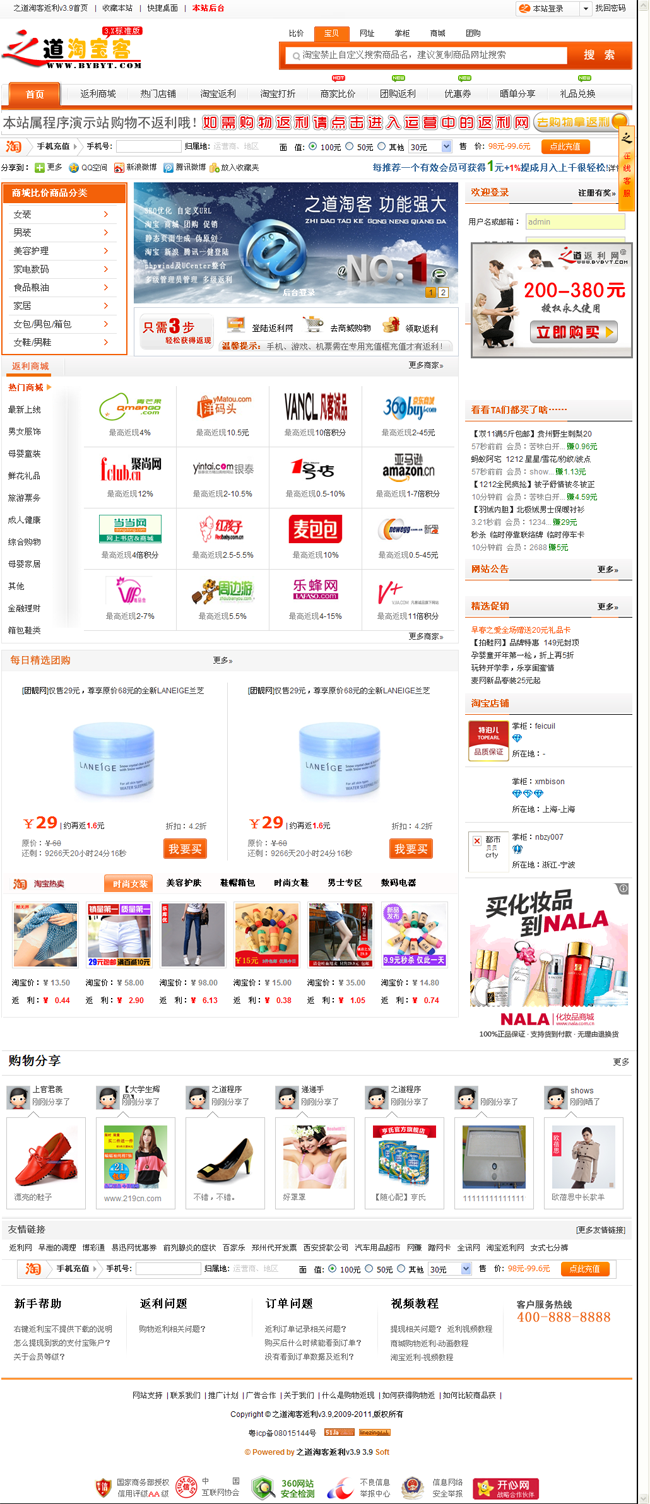View 更多 in the 购物分享 section

pos(621,1061)
